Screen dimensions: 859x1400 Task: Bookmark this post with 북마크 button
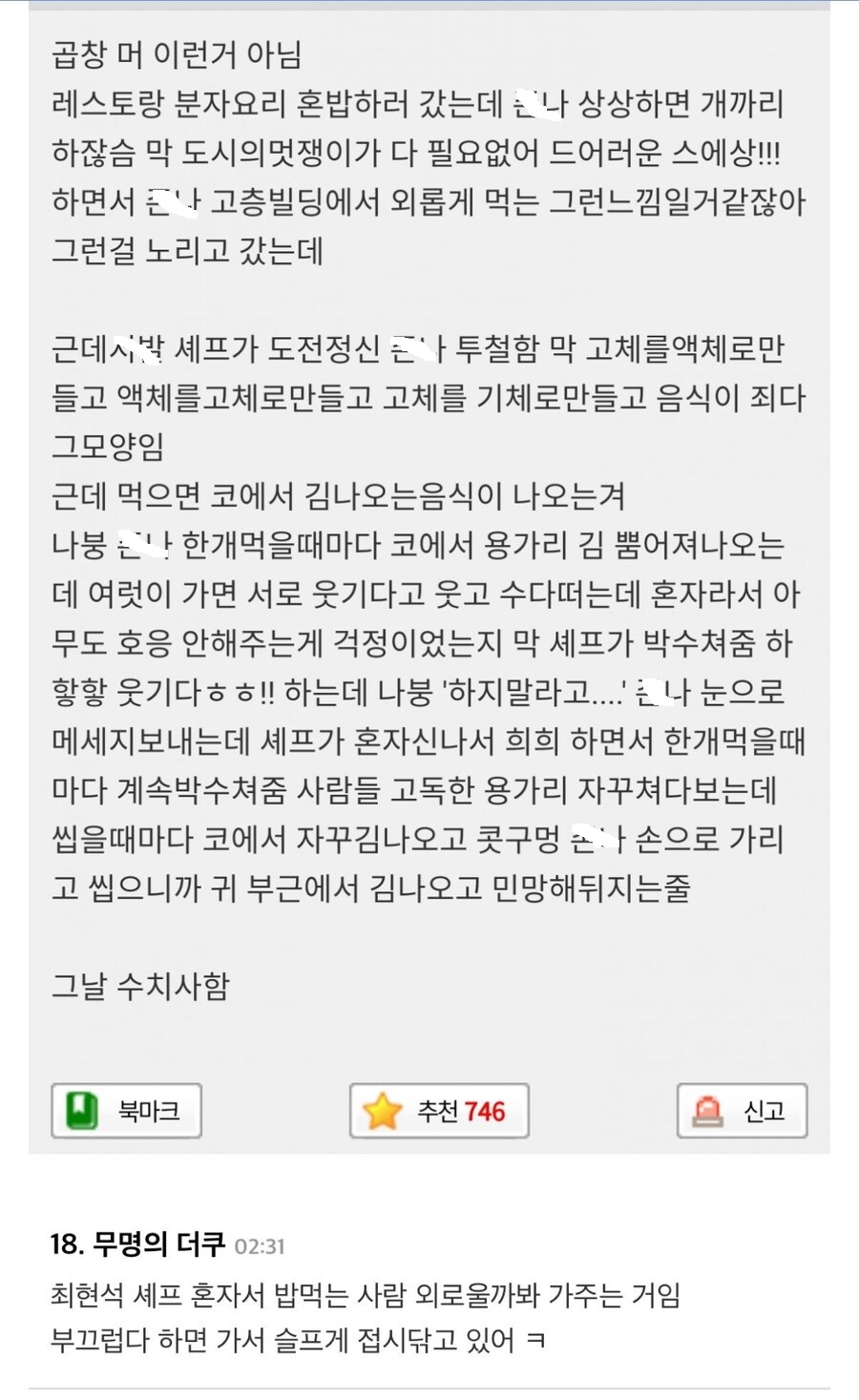click(x=126, y=1111)
